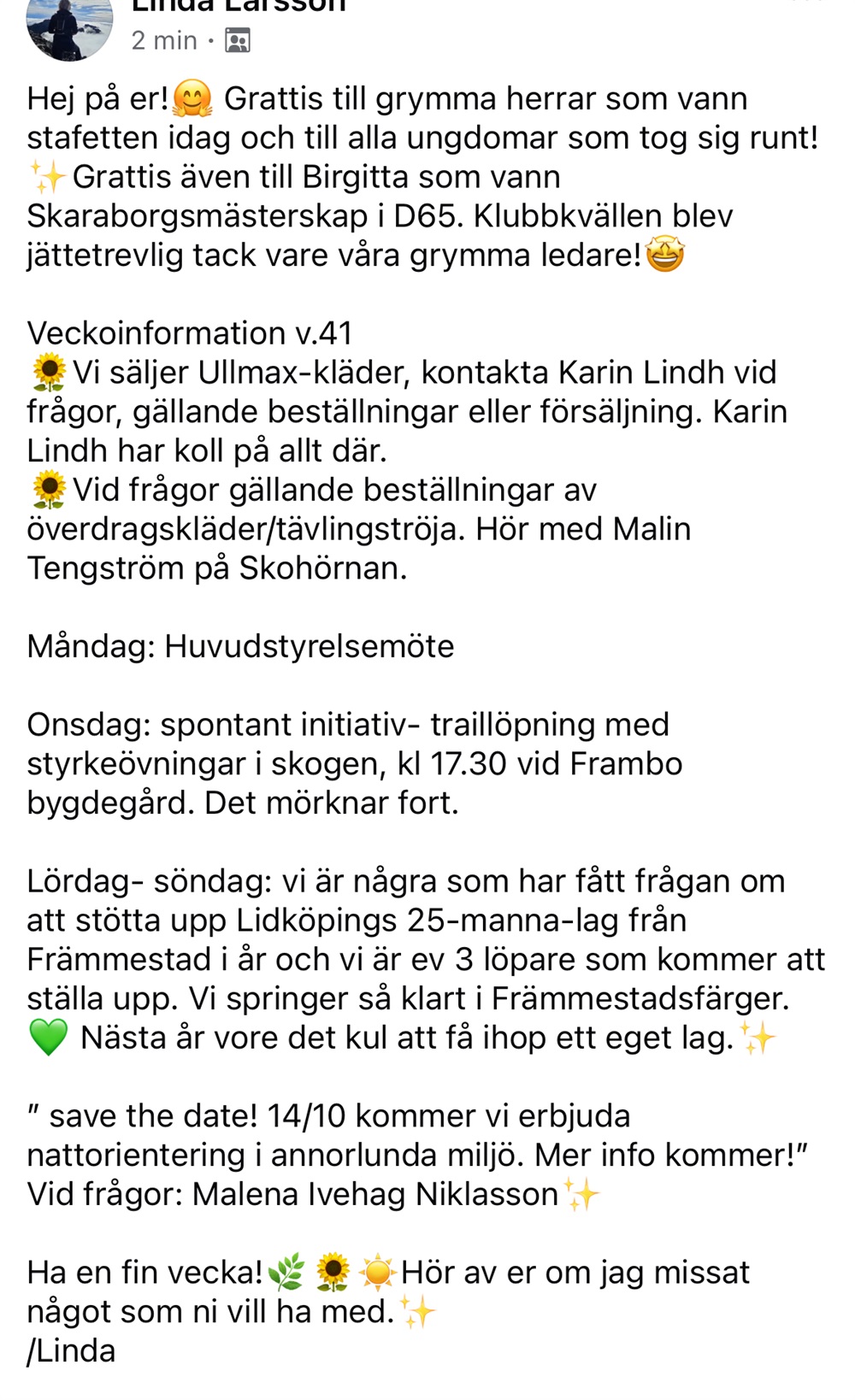The width and height of the screenshot is (855, 1400).
Task: Tap the group audience icon beside 2 min
Action: [x=237, y=40]
